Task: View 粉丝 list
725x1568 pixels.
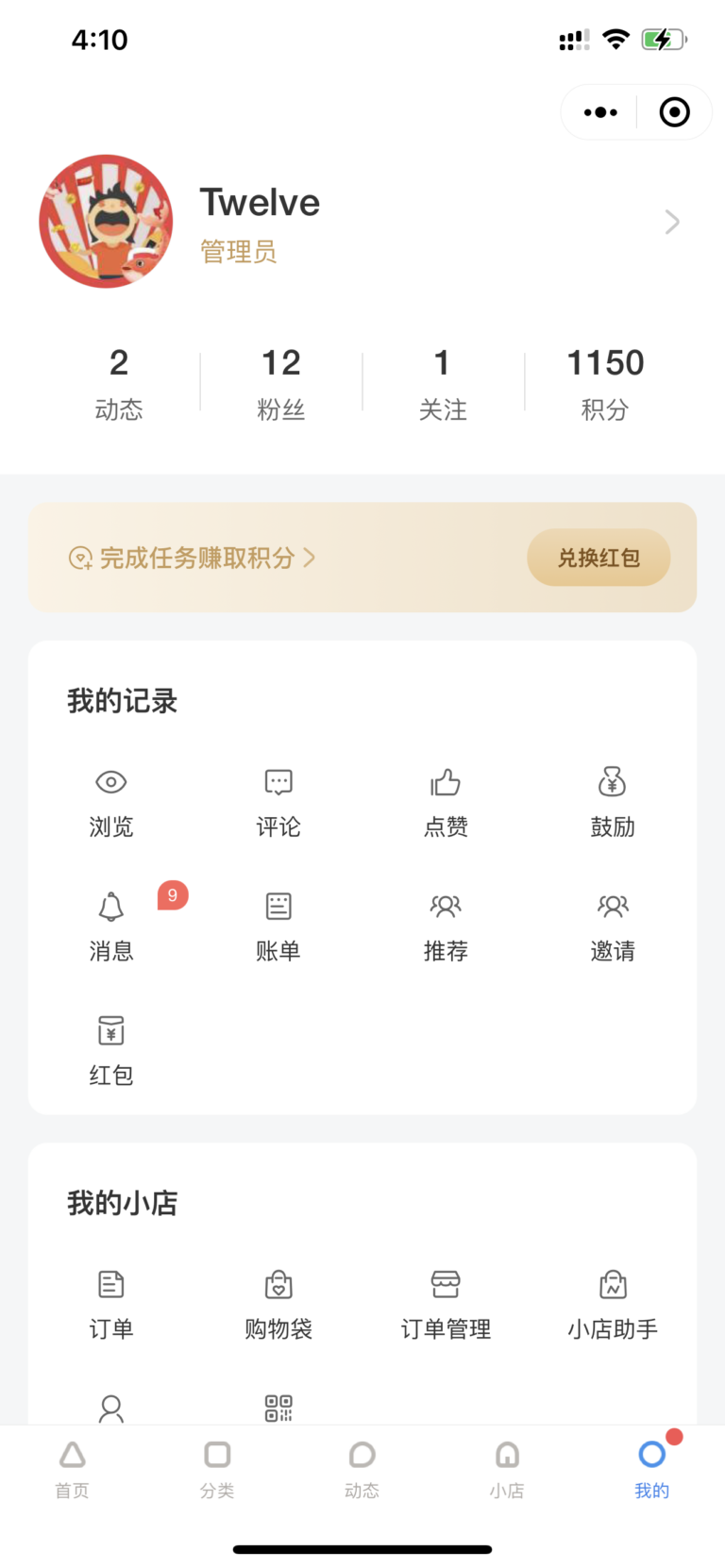Action: [x=281, y=383]
